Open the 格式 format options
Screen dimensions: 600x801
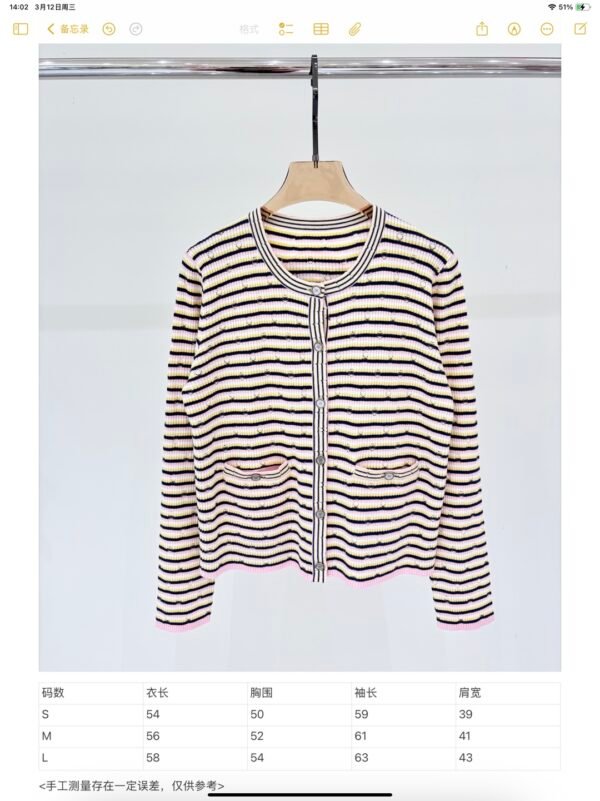point(250,30)
